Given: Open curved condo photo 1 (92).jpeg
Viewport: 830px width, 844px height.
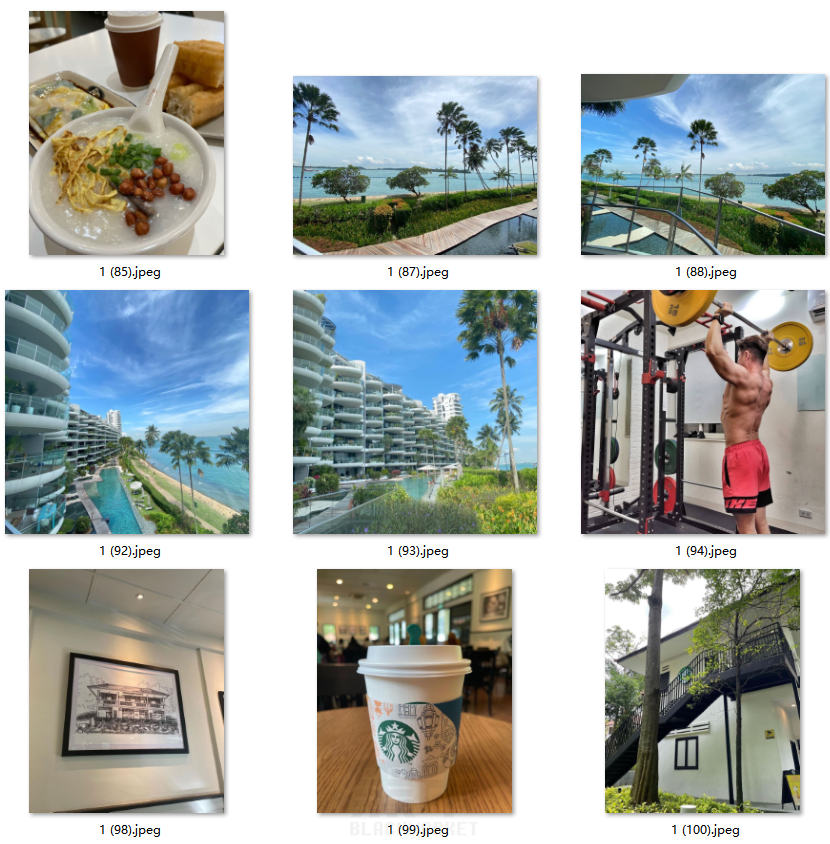Looking at the screenshot, I should click(127, 412).
